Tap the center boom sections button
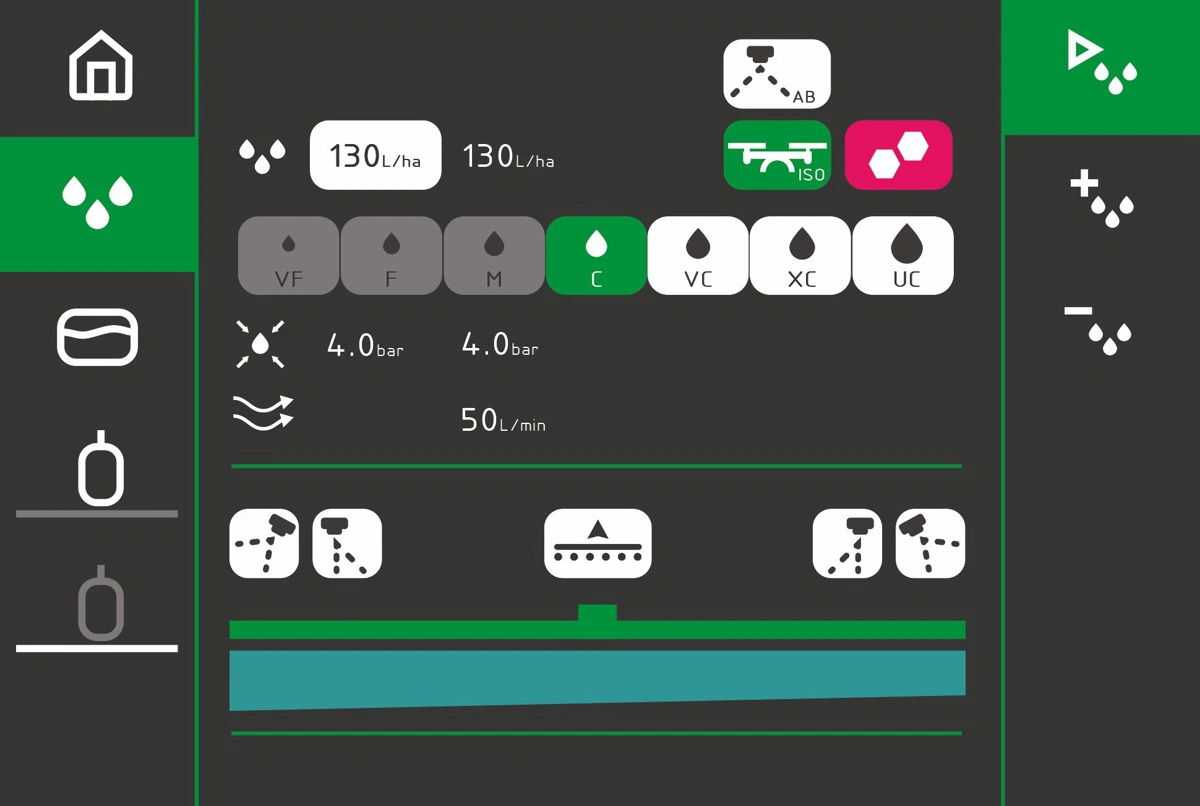This screenshot has height=806, width=1200. coord(597,543)
